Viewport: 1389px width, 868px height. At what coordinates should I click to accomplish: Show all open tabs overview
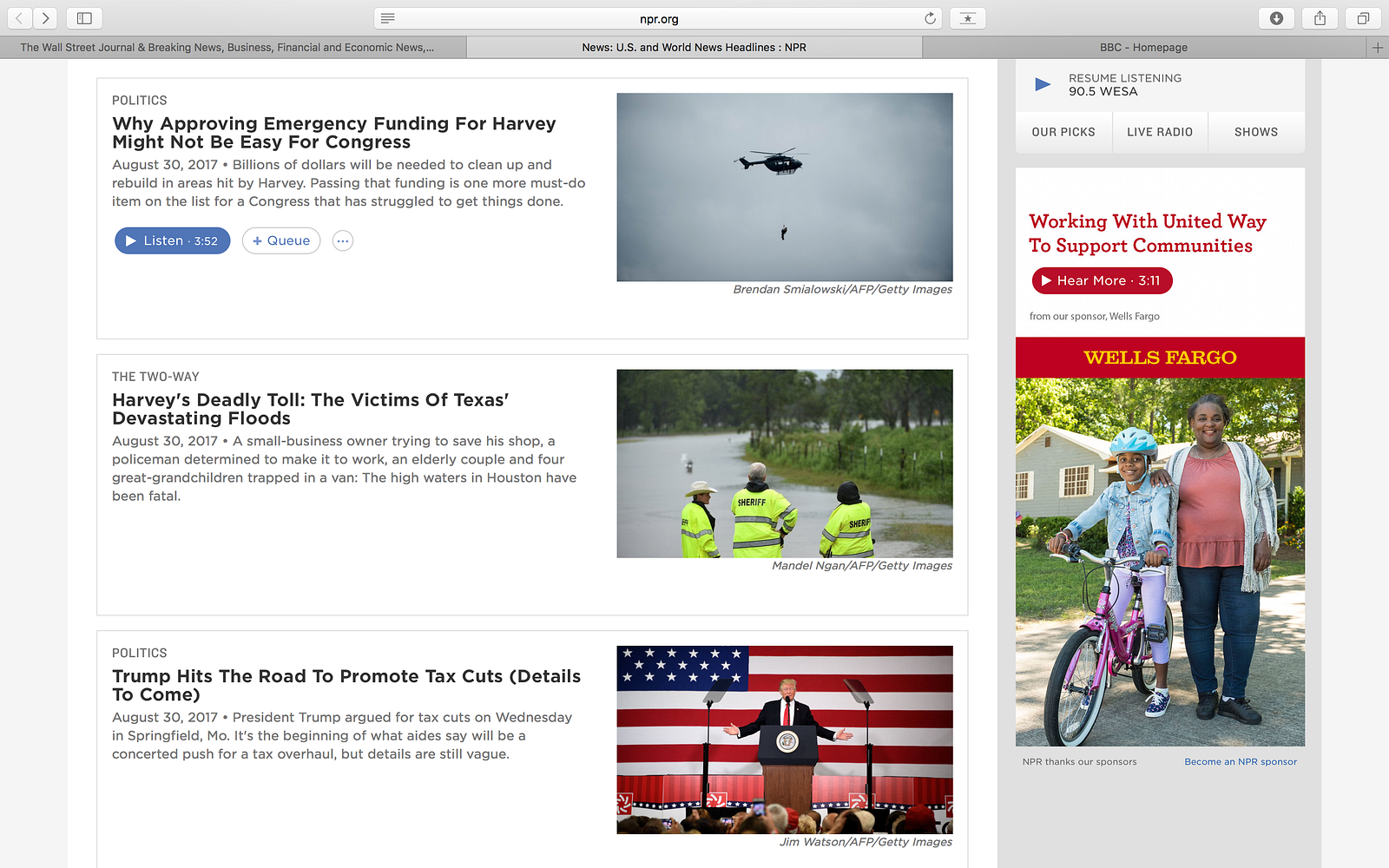coord(1363,18)
